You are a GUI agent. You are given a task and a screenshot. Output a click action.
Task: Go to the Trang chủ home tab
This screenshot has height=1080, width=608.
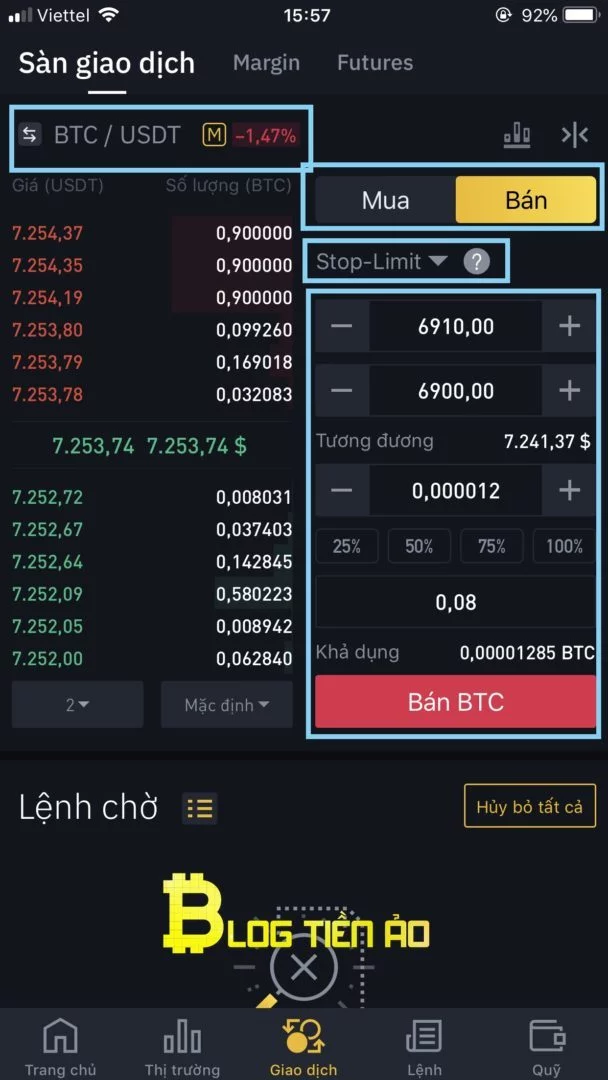61,1047
